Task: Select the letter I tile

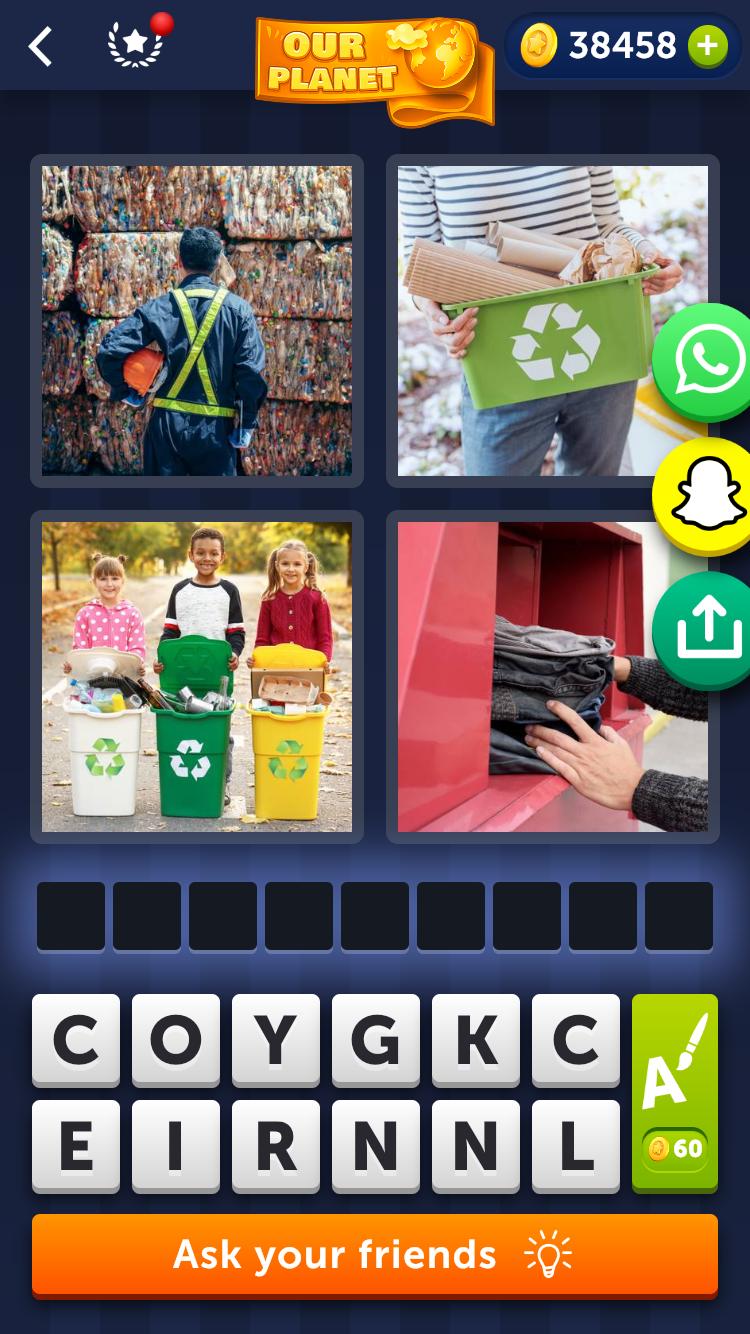Action: point(176,1146)
